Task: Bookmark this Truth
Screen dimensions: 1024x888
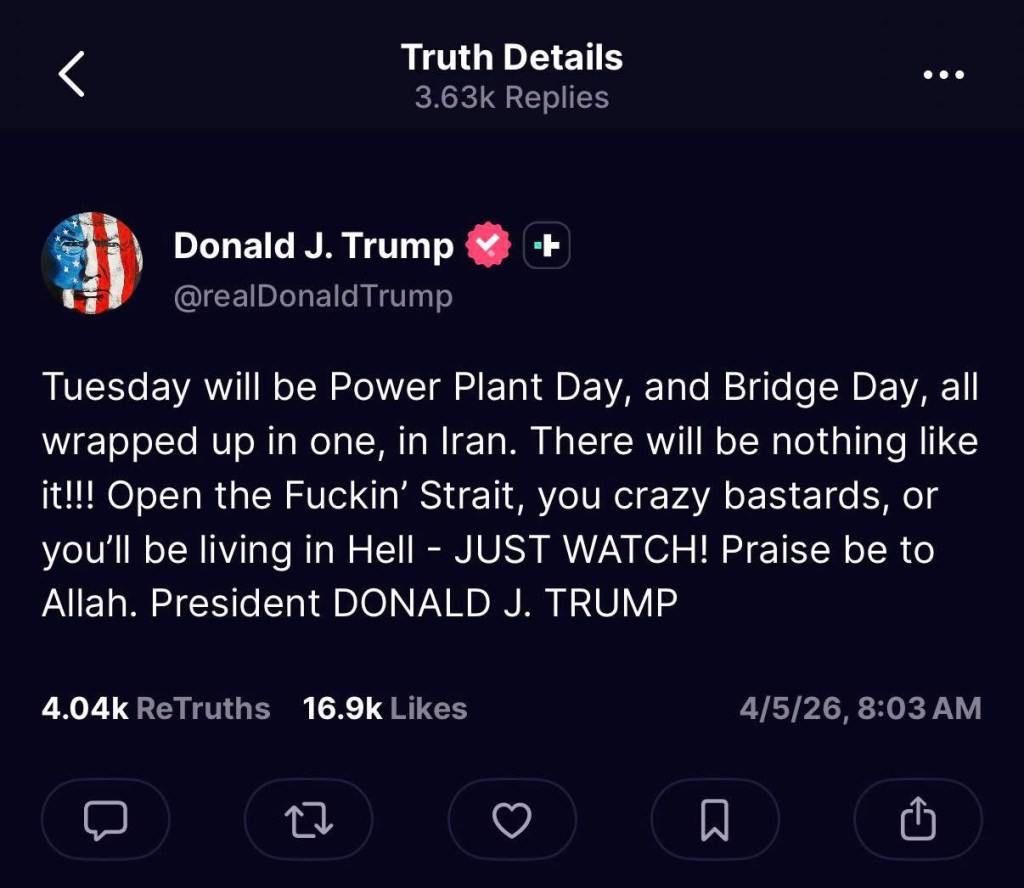Action: [x=714, y=820]
